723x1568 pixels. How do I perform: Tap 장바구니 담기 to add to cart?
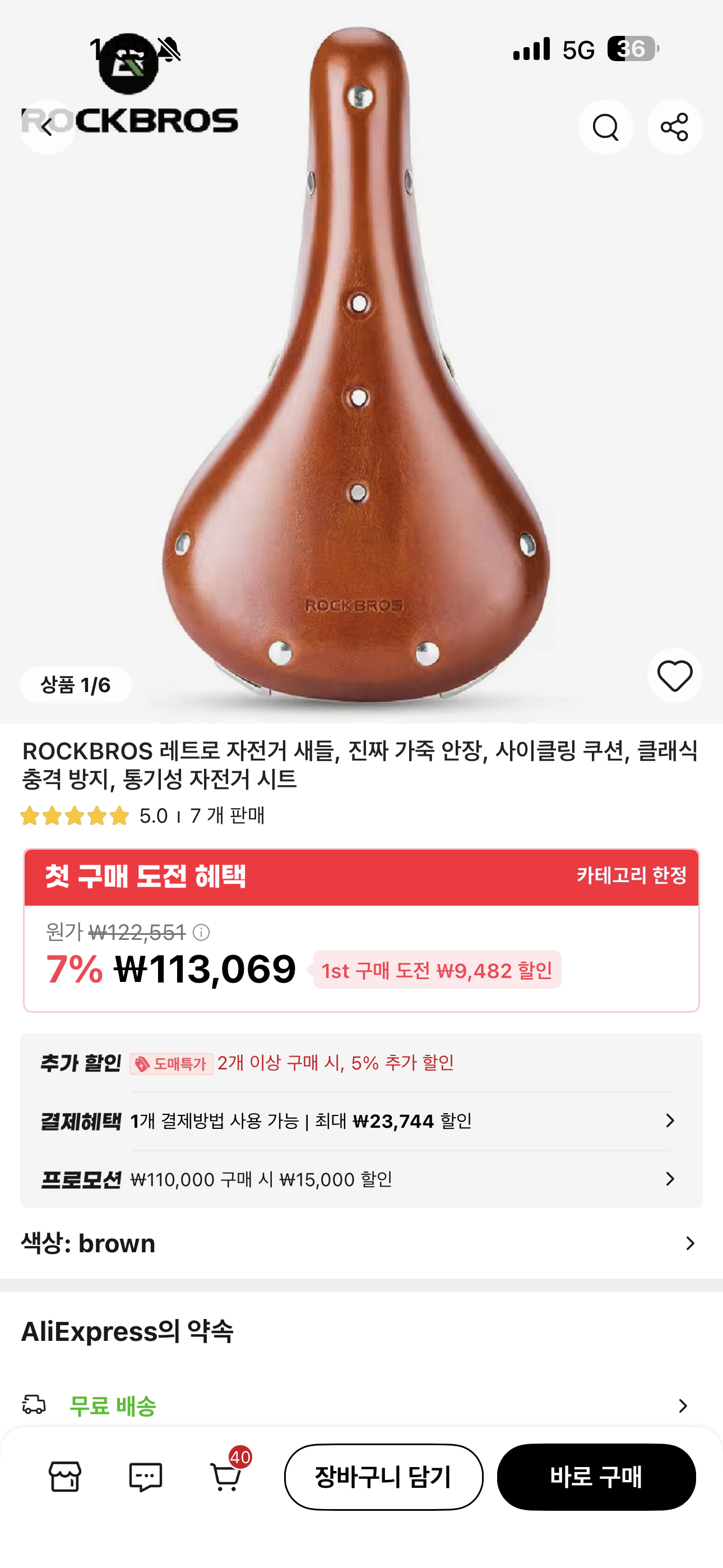383,1477
